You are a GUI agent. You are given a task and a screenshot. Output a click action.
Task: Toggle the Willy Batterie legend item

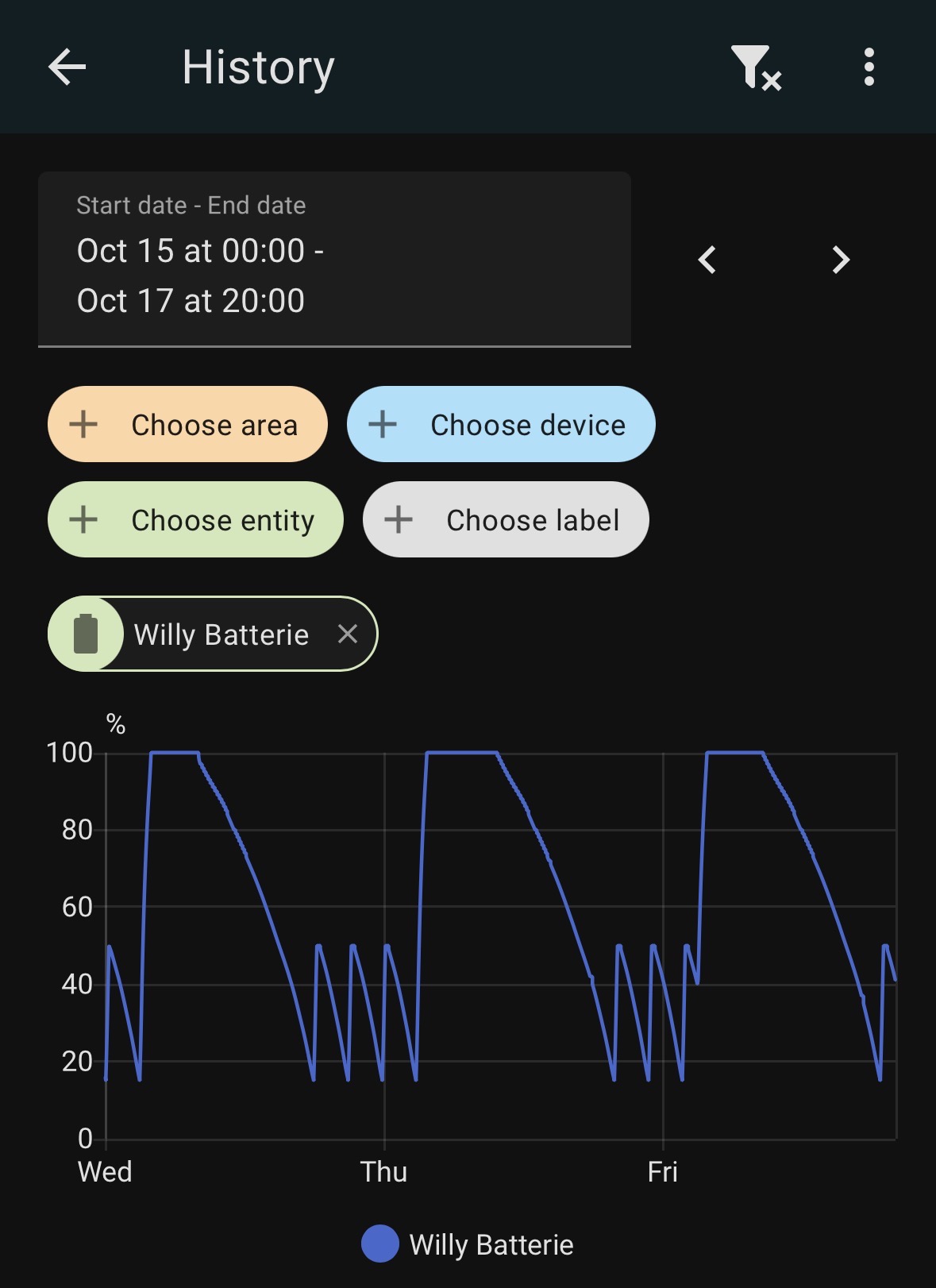point(467,1244)
